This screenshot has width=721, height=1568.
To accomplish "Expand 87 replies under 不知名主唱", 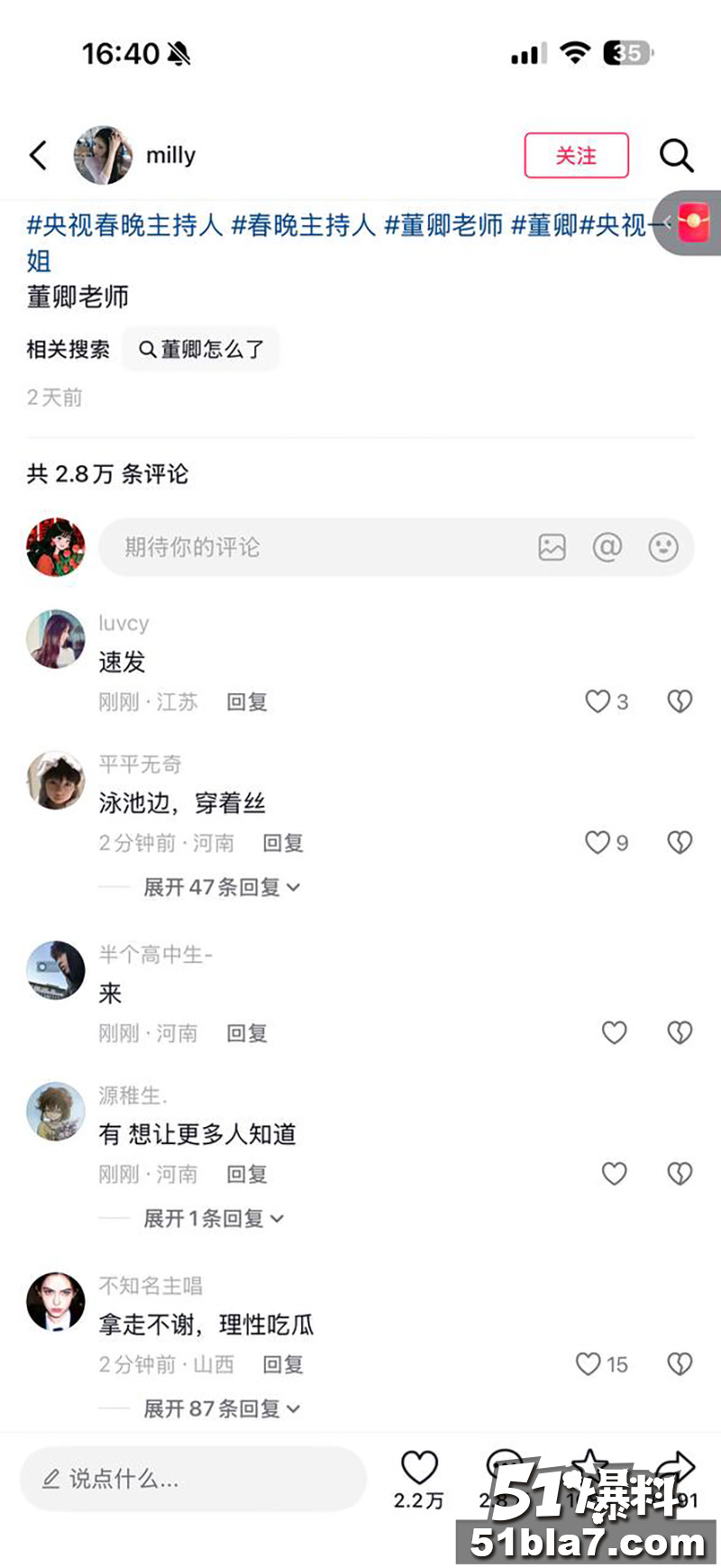I will coord(222,1408).
